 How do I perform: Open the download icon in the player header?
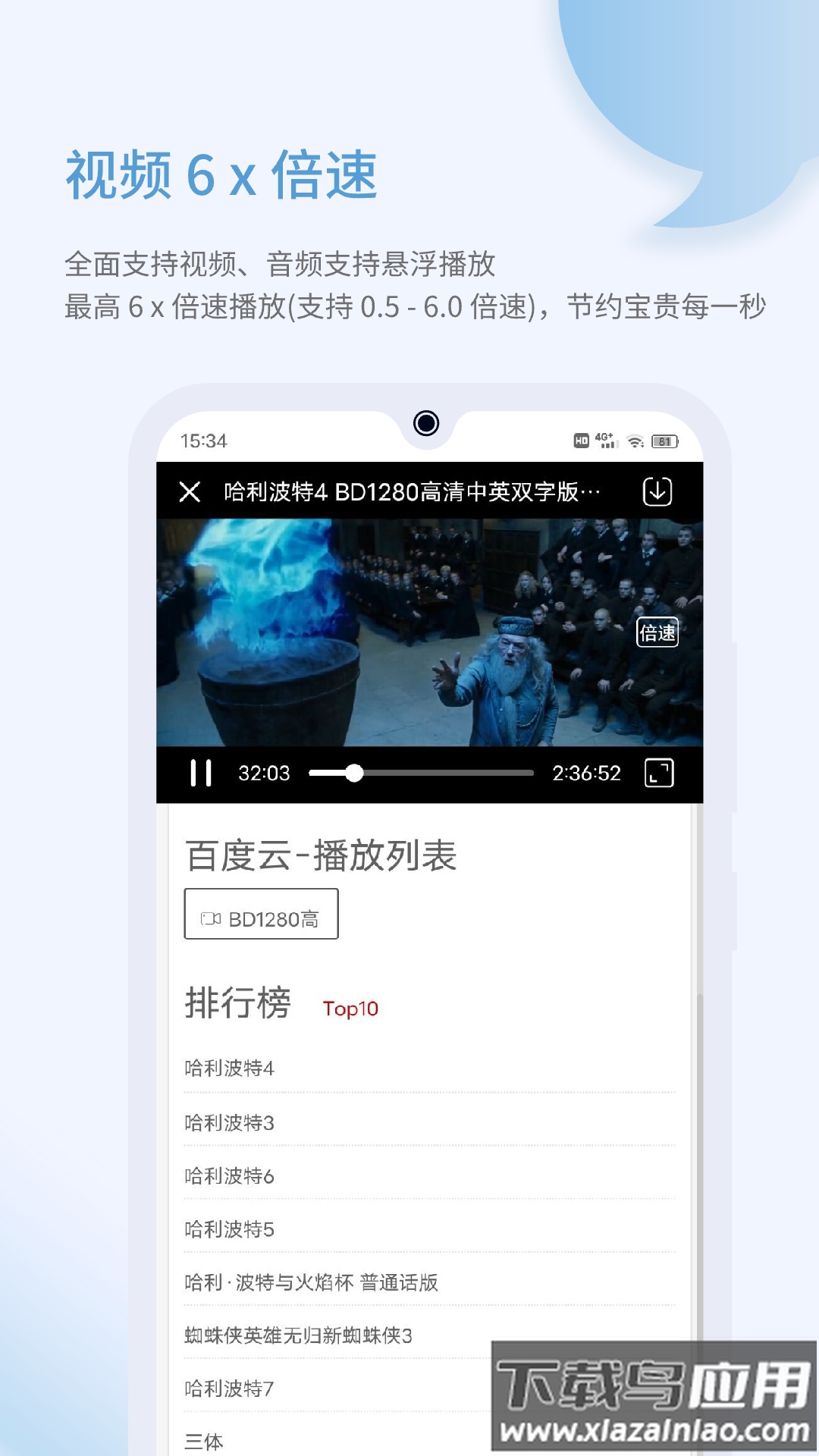tap(657, 491)
